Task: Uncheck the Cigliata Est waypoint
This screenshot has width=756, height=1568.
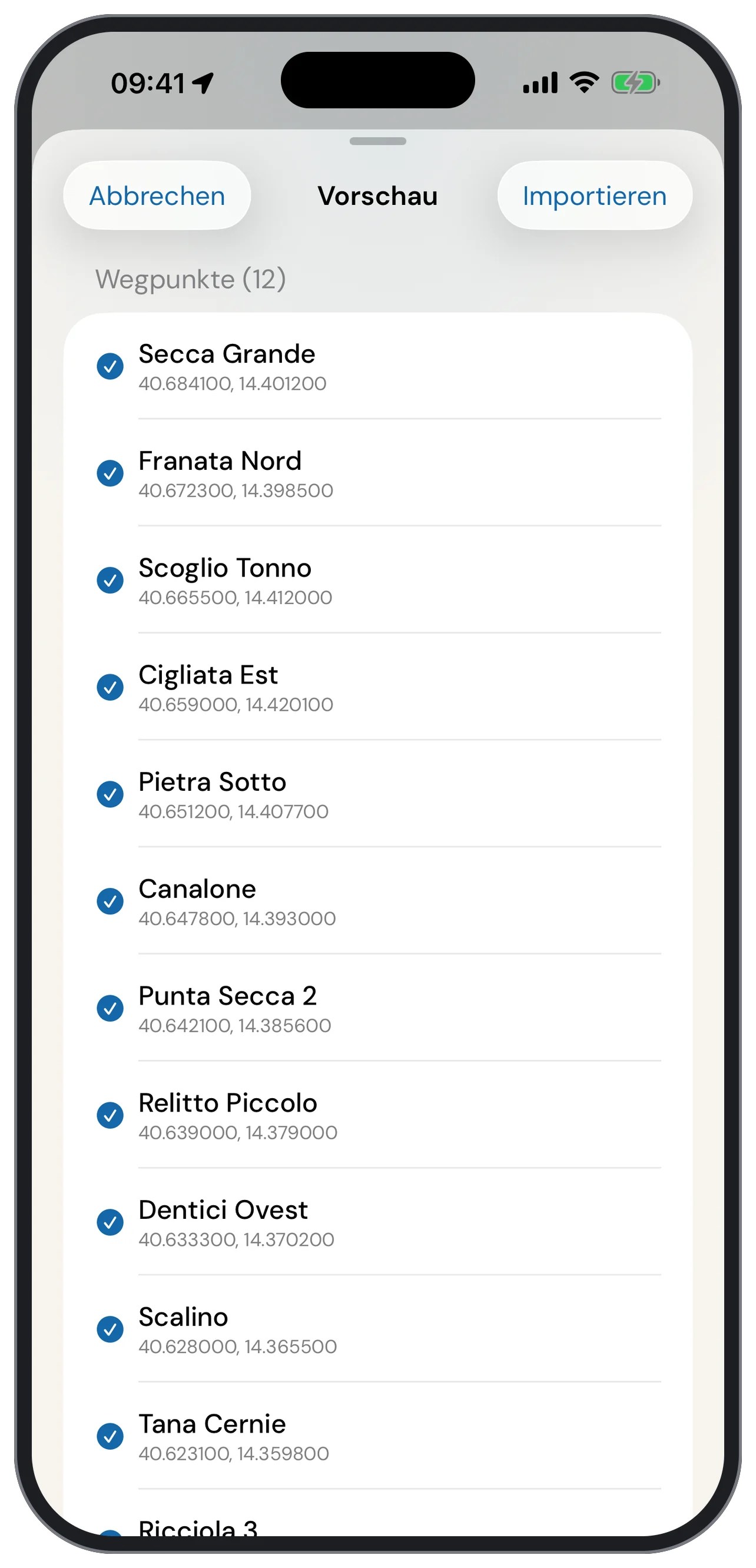Action: point(110,687)
